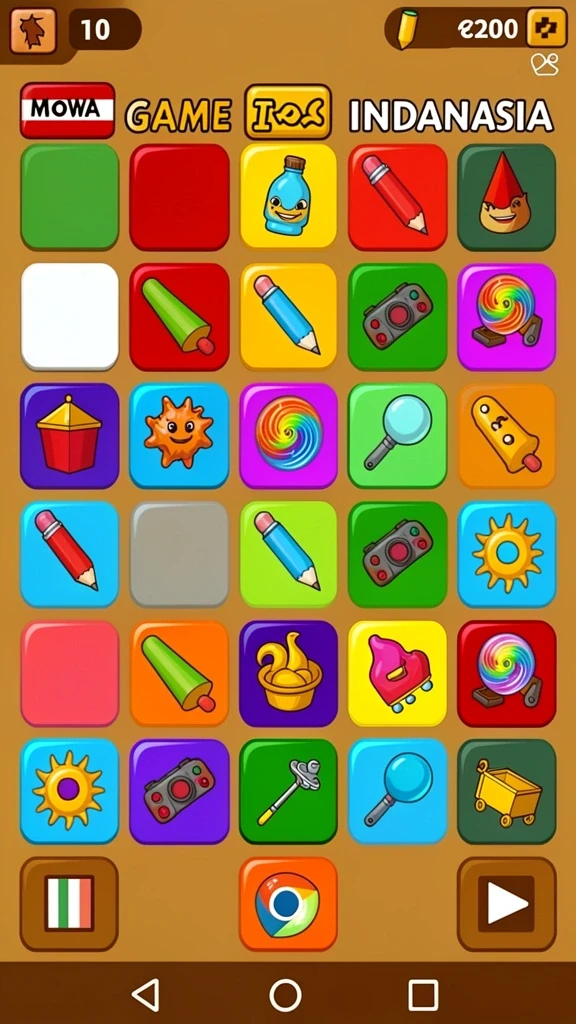Pick the camera tile on purple background
The height and width of the screenshot is (1024, 576).
[x=179, y=791]
